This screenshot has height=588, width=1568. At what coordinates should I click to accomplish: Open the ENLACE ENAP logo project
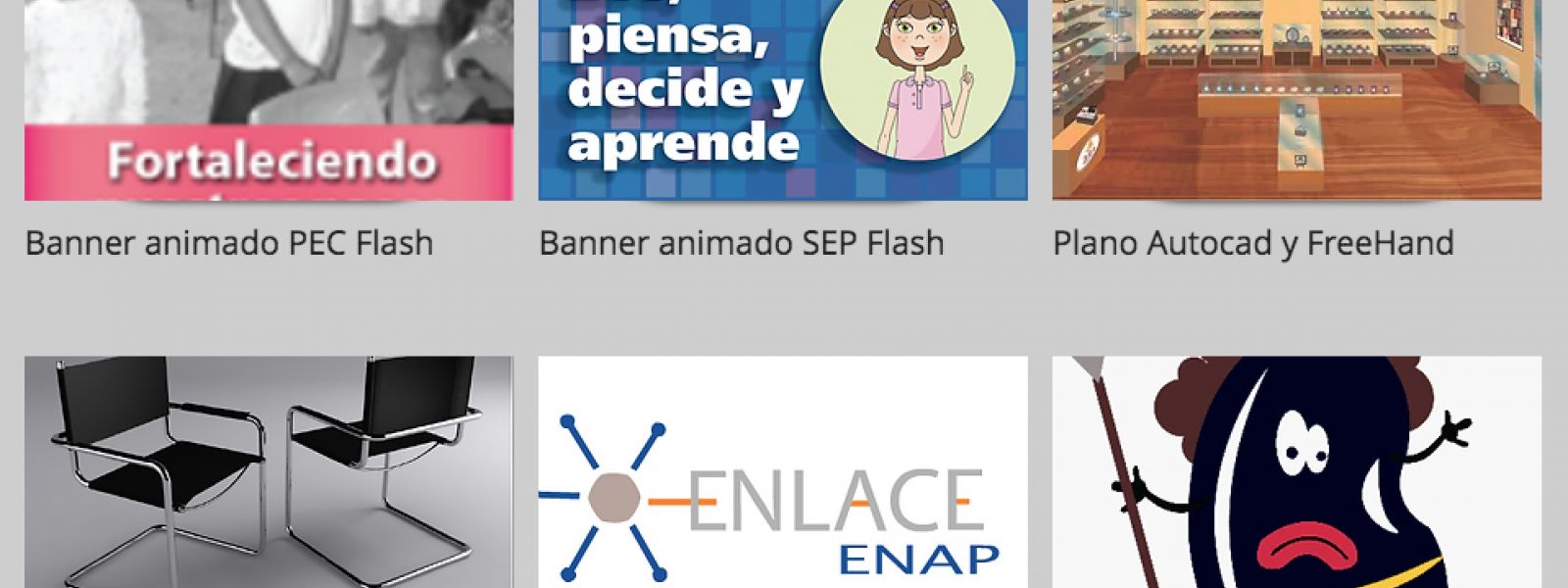(782, 472)
